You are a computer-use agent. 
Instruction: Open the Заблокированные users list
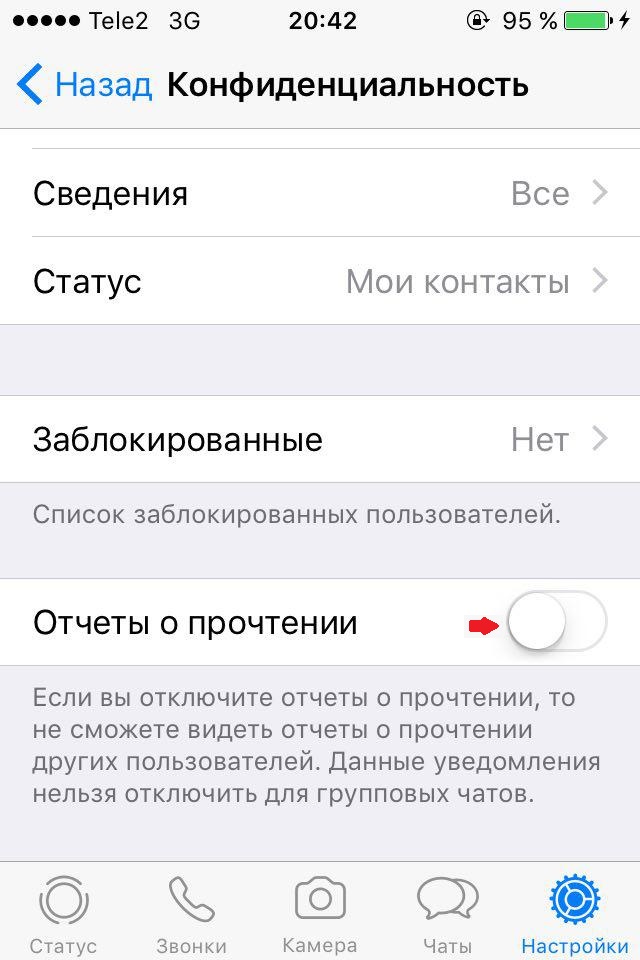tap(320, 439)
